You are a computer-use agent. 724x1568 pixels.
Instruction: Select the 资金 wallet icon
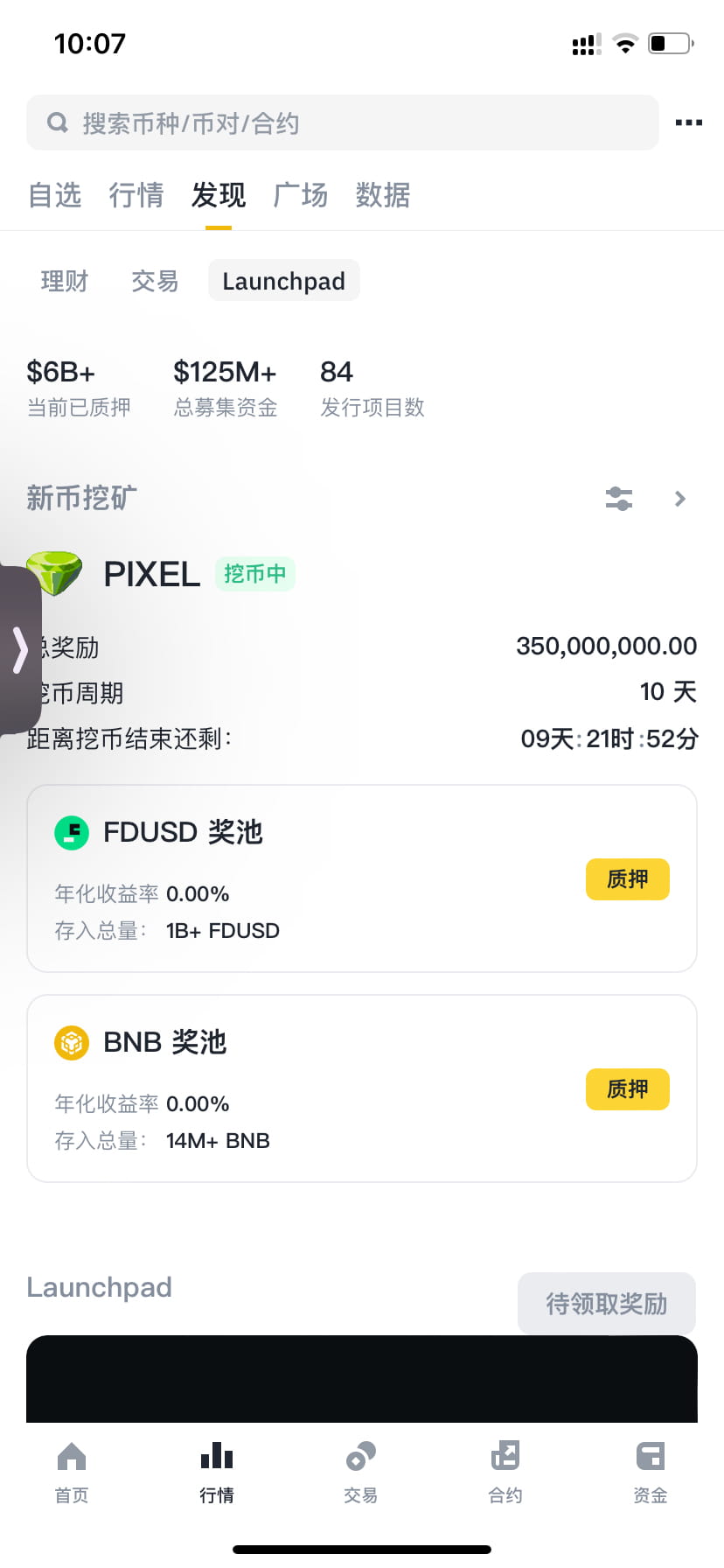[x=650, y=1455]
